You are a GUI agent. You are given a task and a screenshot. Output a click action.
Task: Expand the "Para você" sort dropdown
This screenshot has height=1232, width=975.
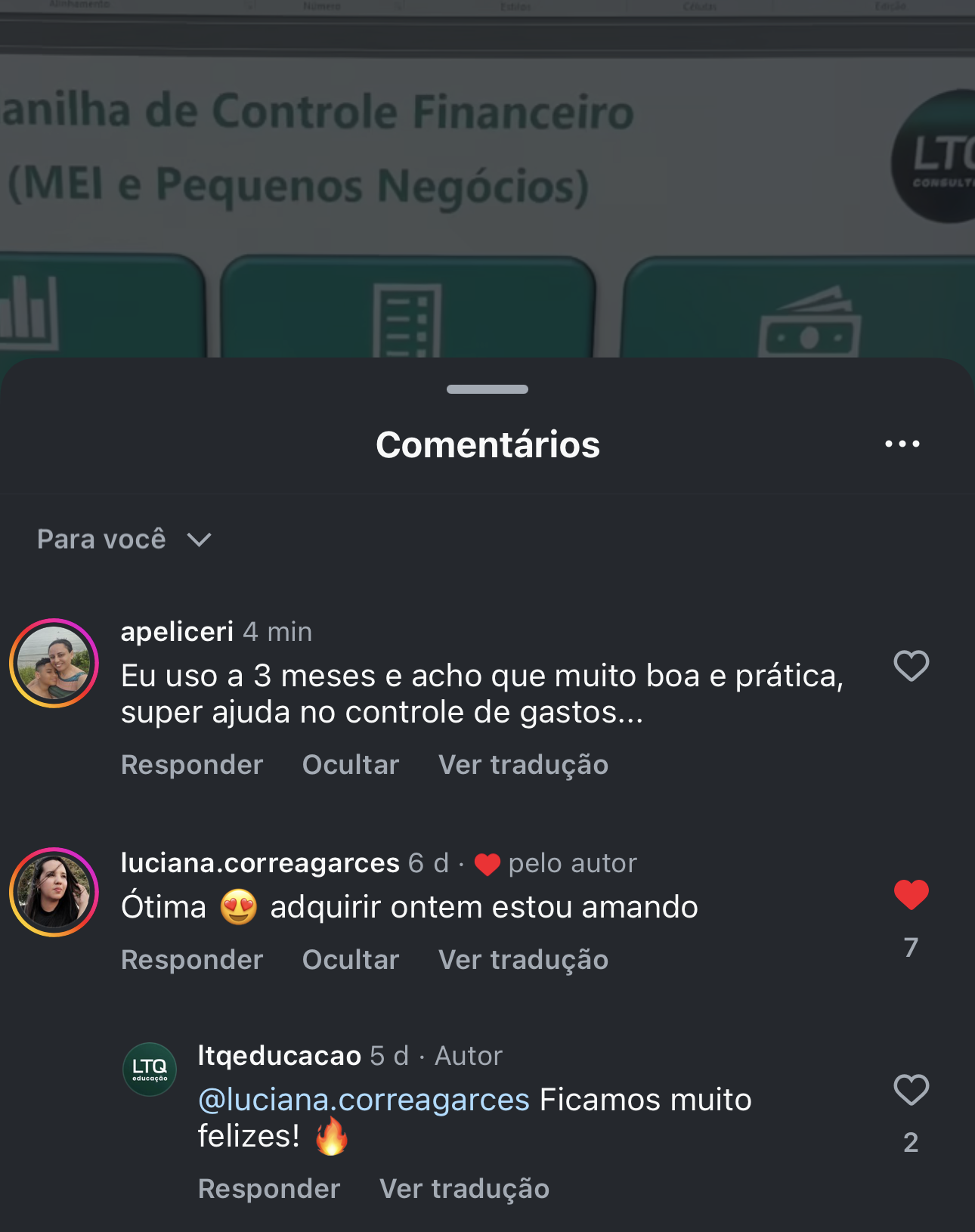pos(124,540)
